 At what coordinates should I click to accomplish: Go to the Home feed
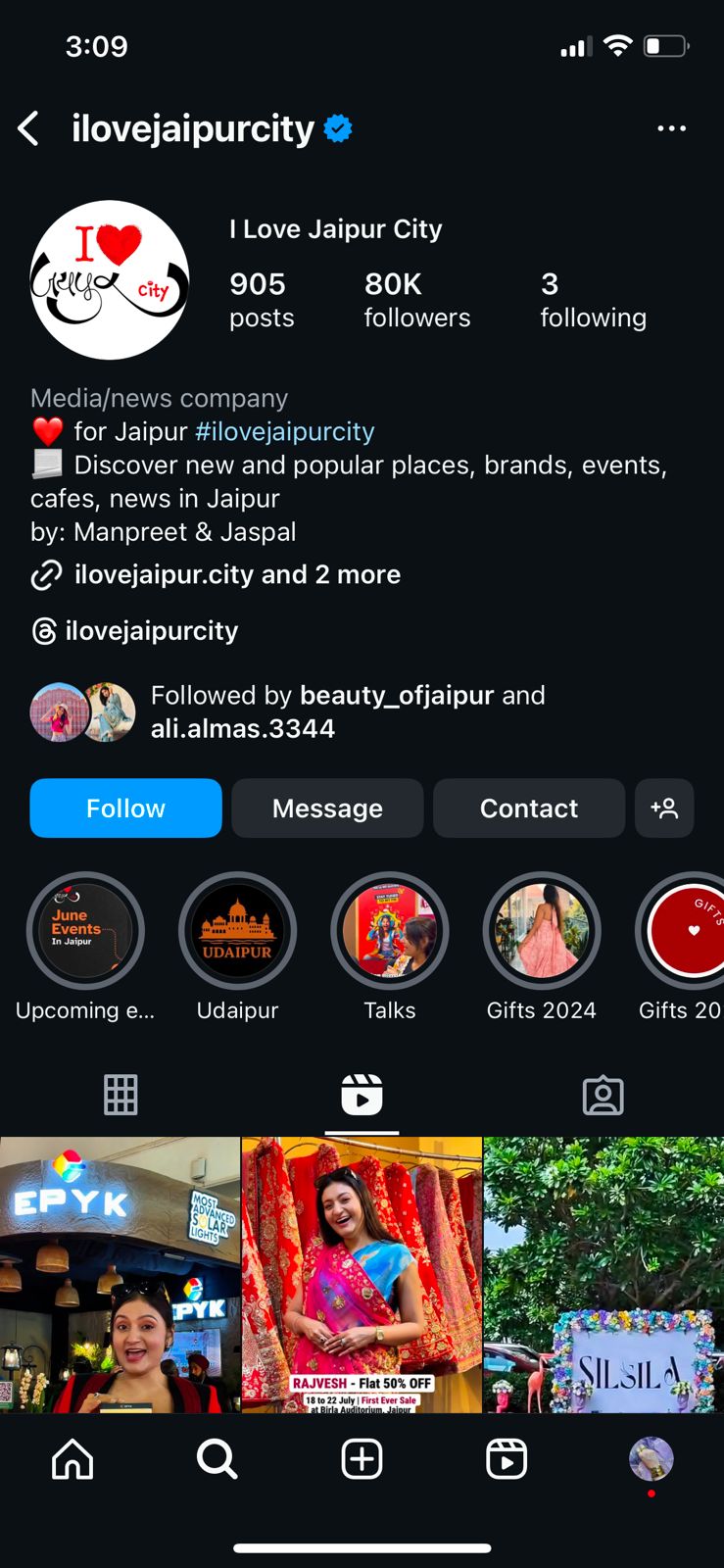coord(72,1459)
